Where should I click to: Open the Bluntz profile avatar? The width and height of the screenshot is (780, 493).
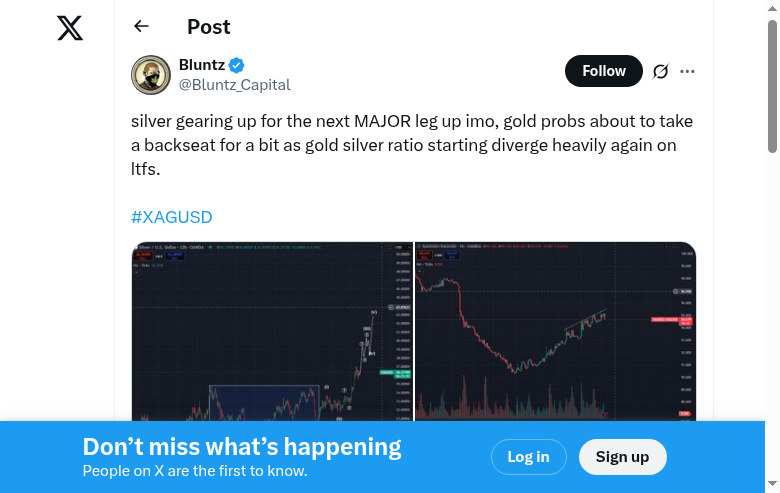[151, 75]
